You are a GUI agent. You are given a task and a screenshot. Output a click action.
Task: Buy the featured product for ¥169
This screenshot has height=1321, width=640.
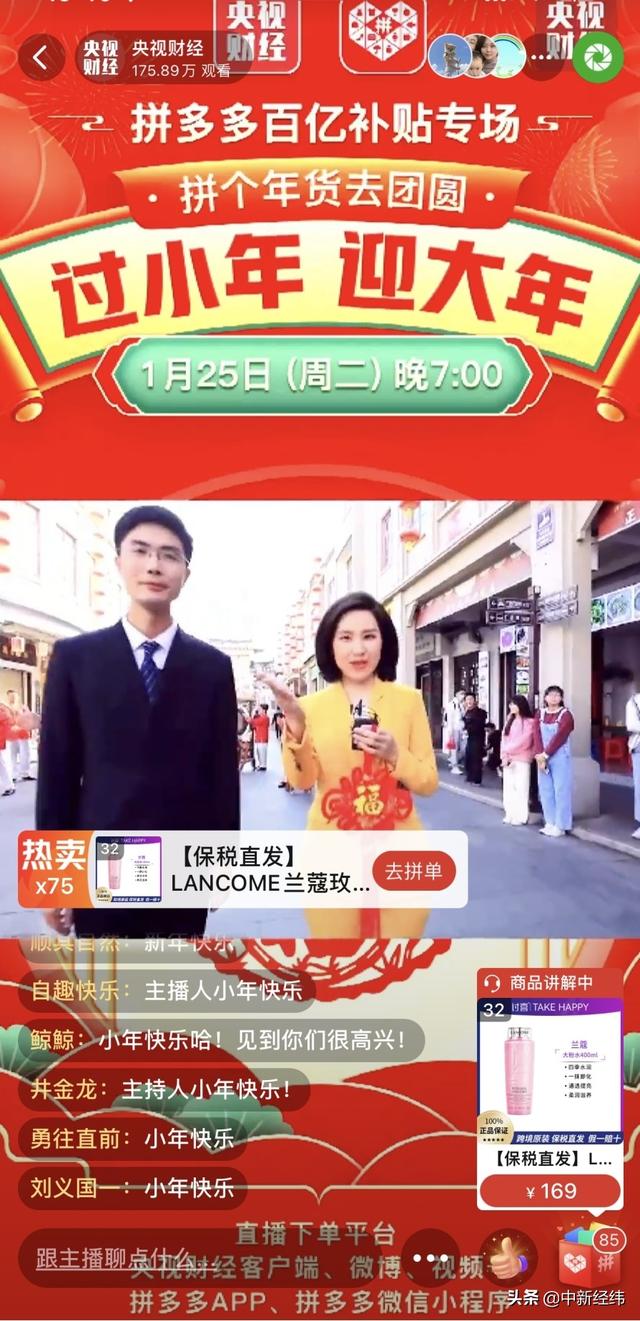pos(549,1190)
